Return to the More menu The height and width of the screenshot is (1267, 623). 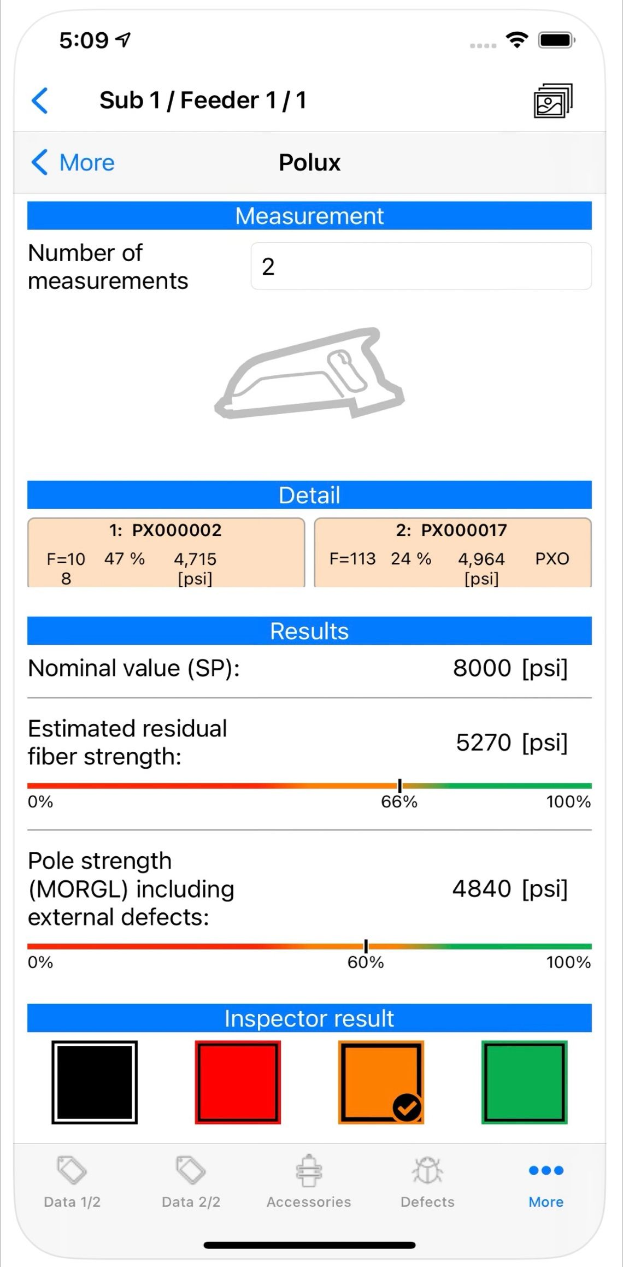(73, 162)
